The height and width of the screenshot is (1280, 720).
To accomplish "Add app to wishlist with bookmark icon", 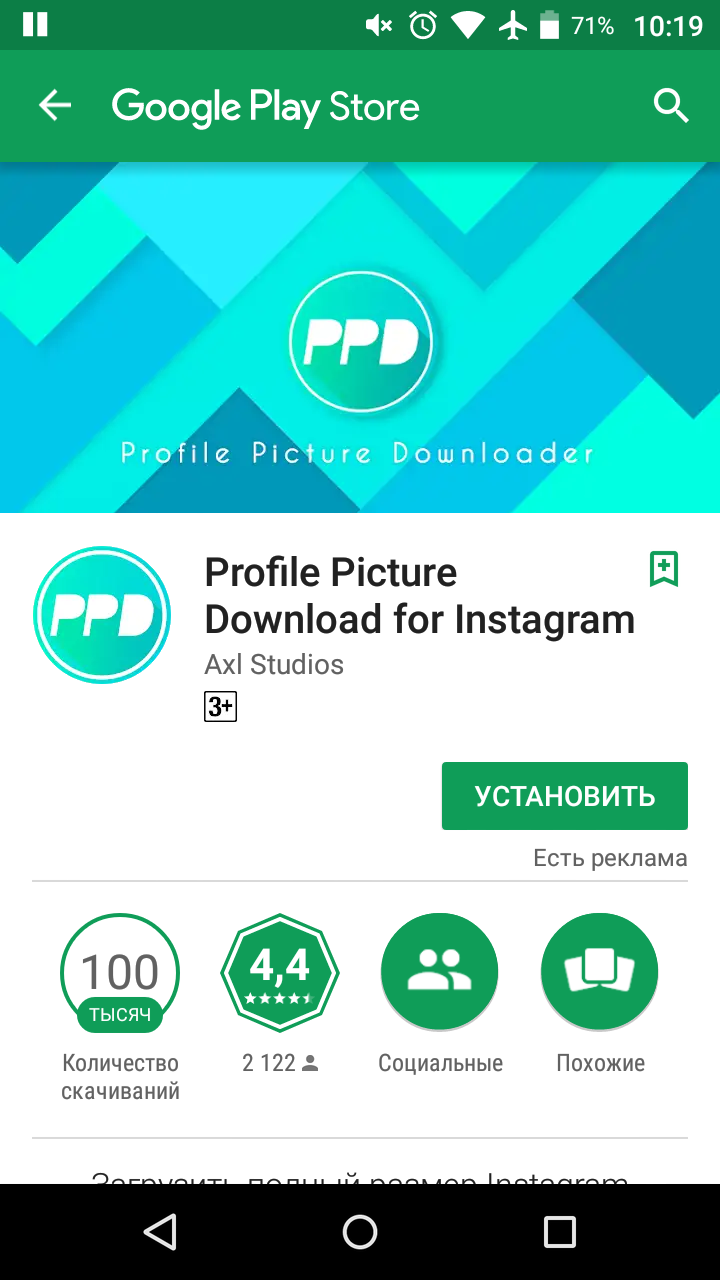I will point(663,569).
